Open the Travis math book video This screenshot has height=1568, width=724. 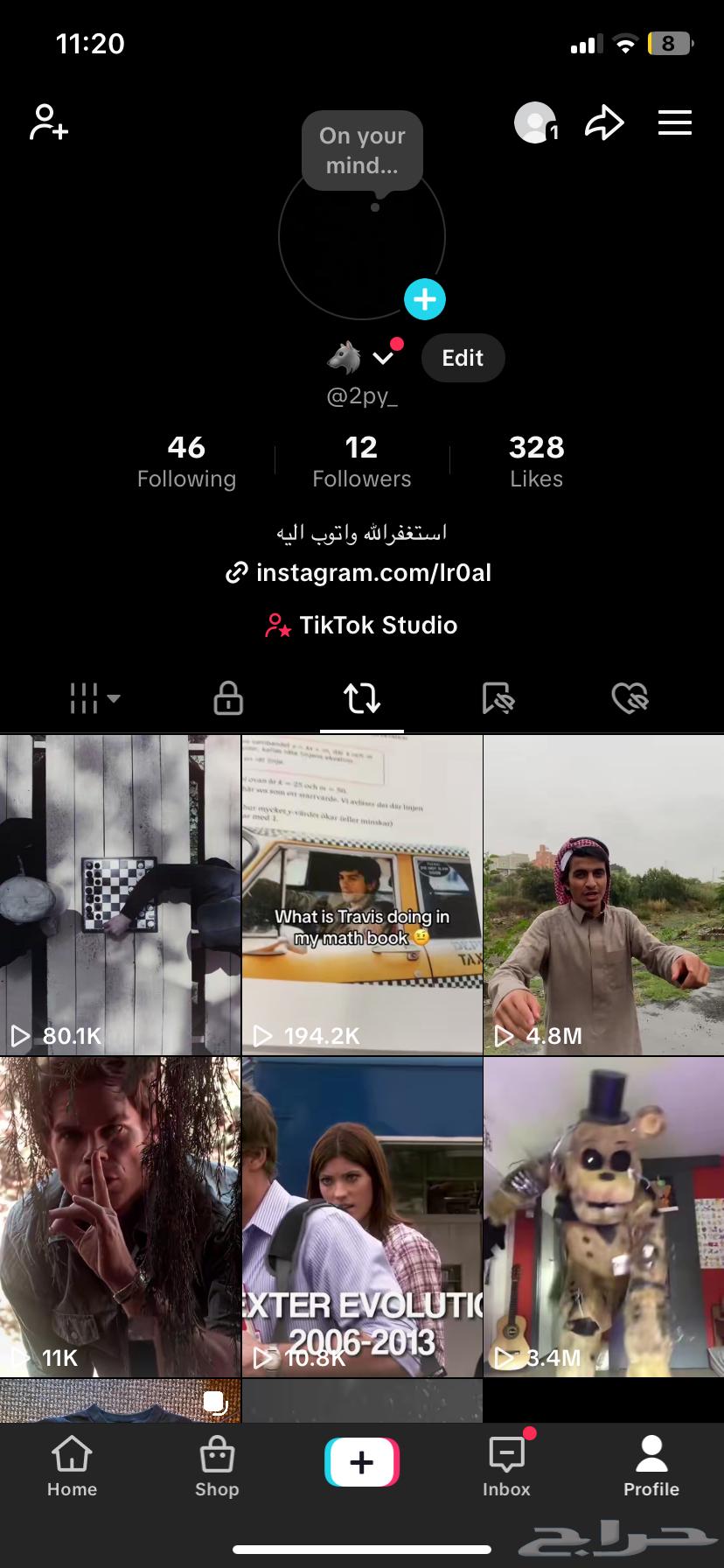[x=362, y=894]
